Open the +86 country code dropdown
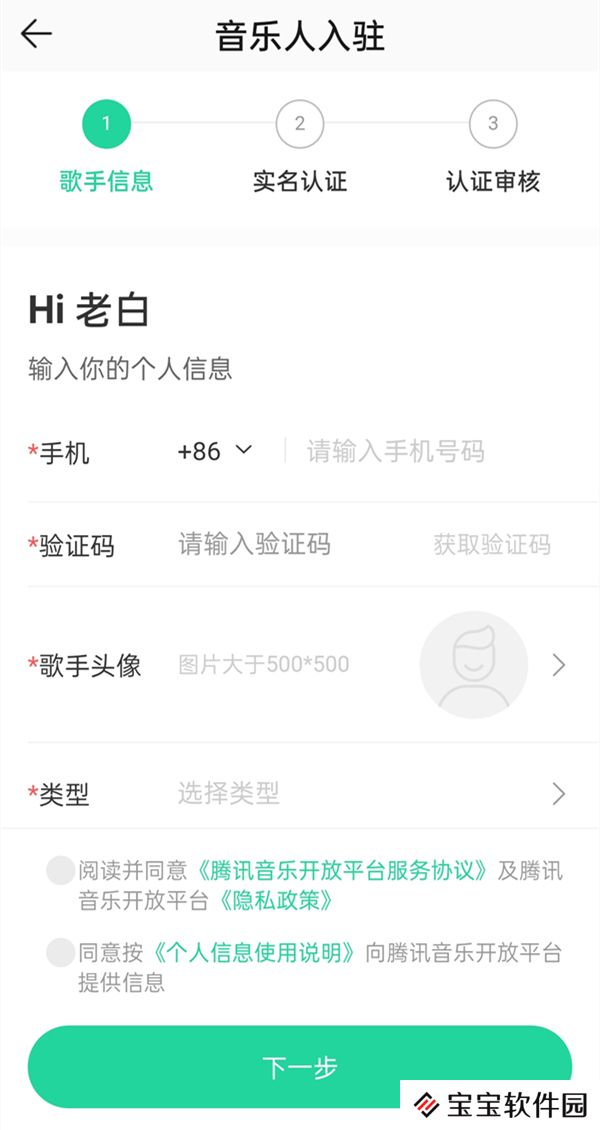This screenshot has width=600, height=1130. coord(214,451)
